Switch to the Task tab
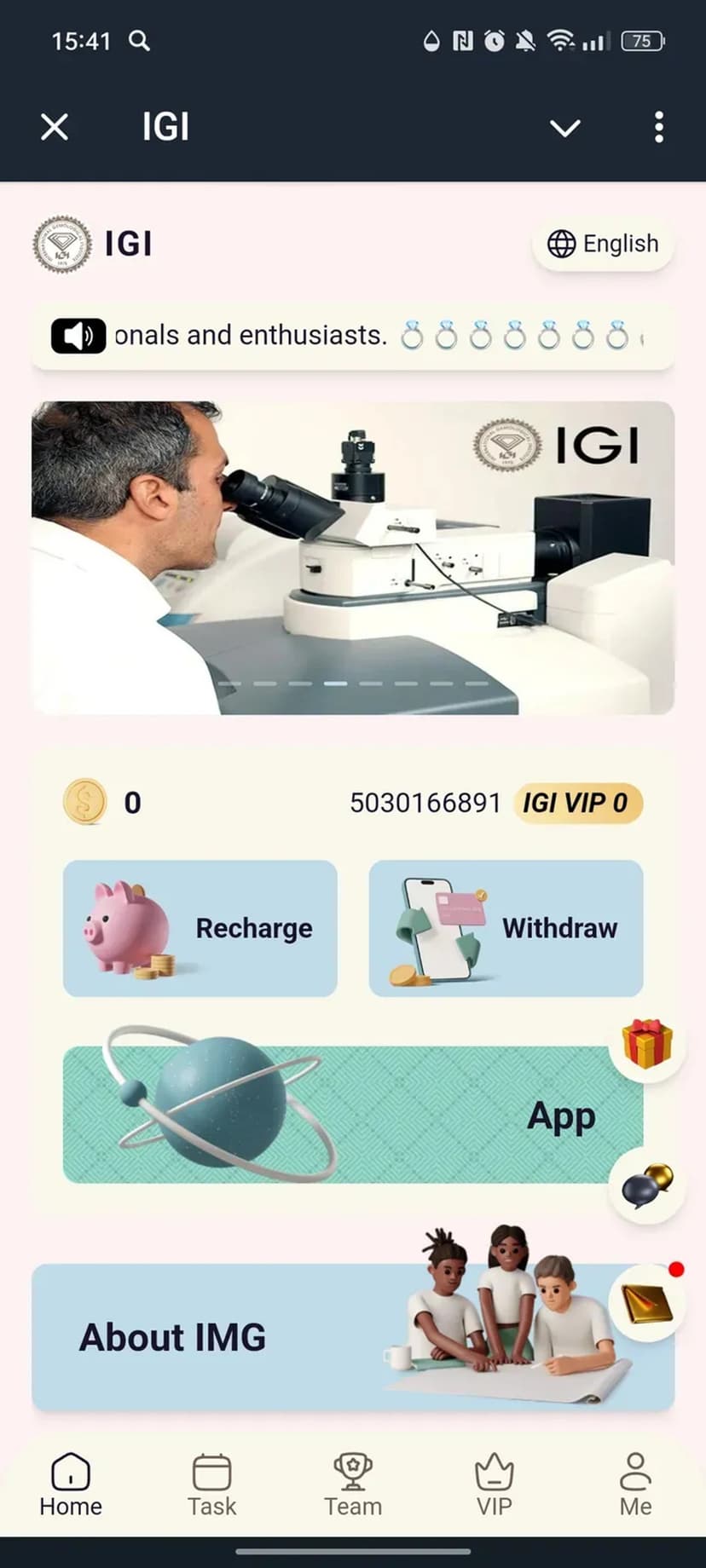This screenshot has height=1568, width=706. (211, 1484)
